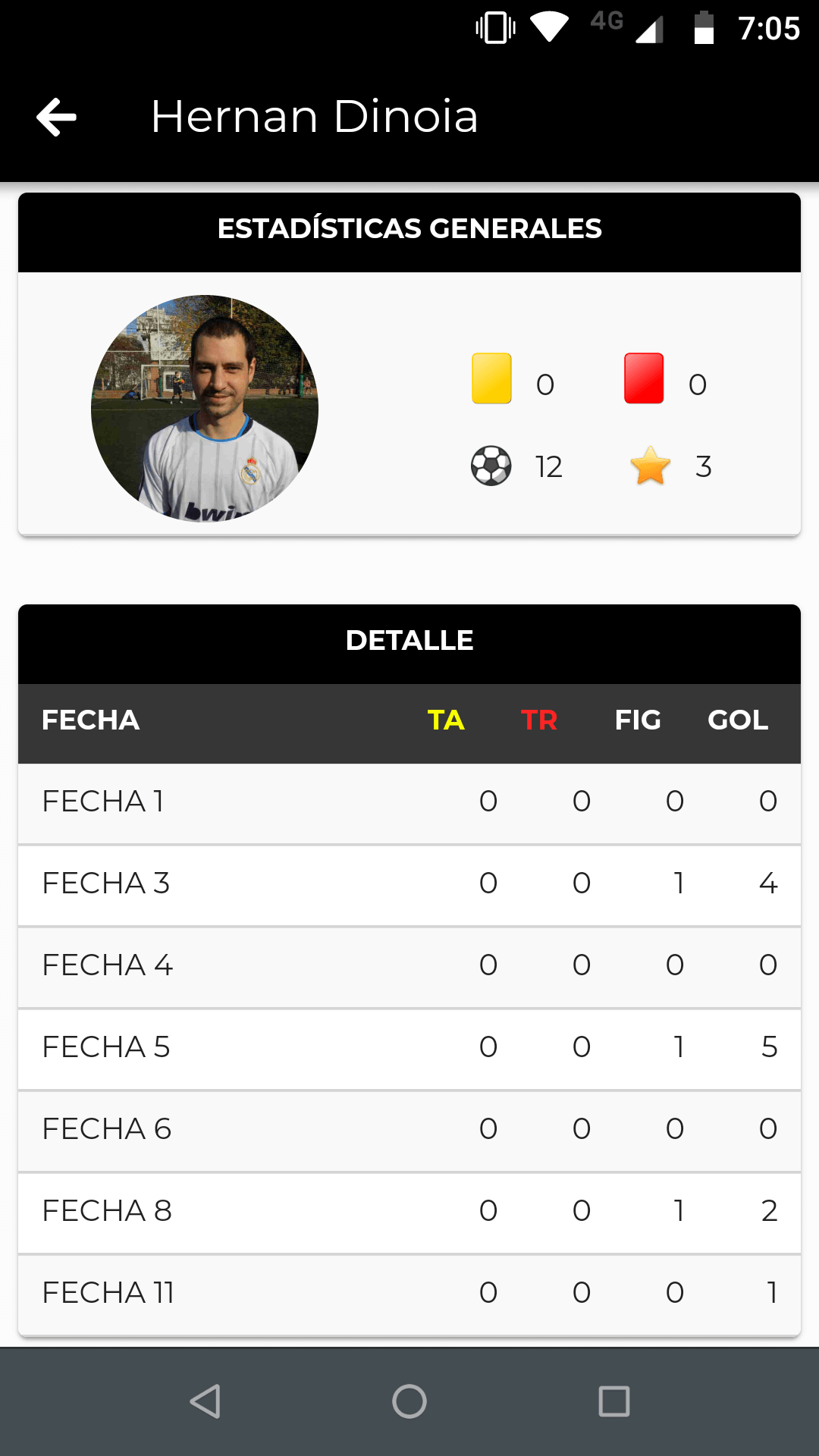Click the yellow card icon
The height and width of the screenshot is (1456, 819).
point(491,383)
